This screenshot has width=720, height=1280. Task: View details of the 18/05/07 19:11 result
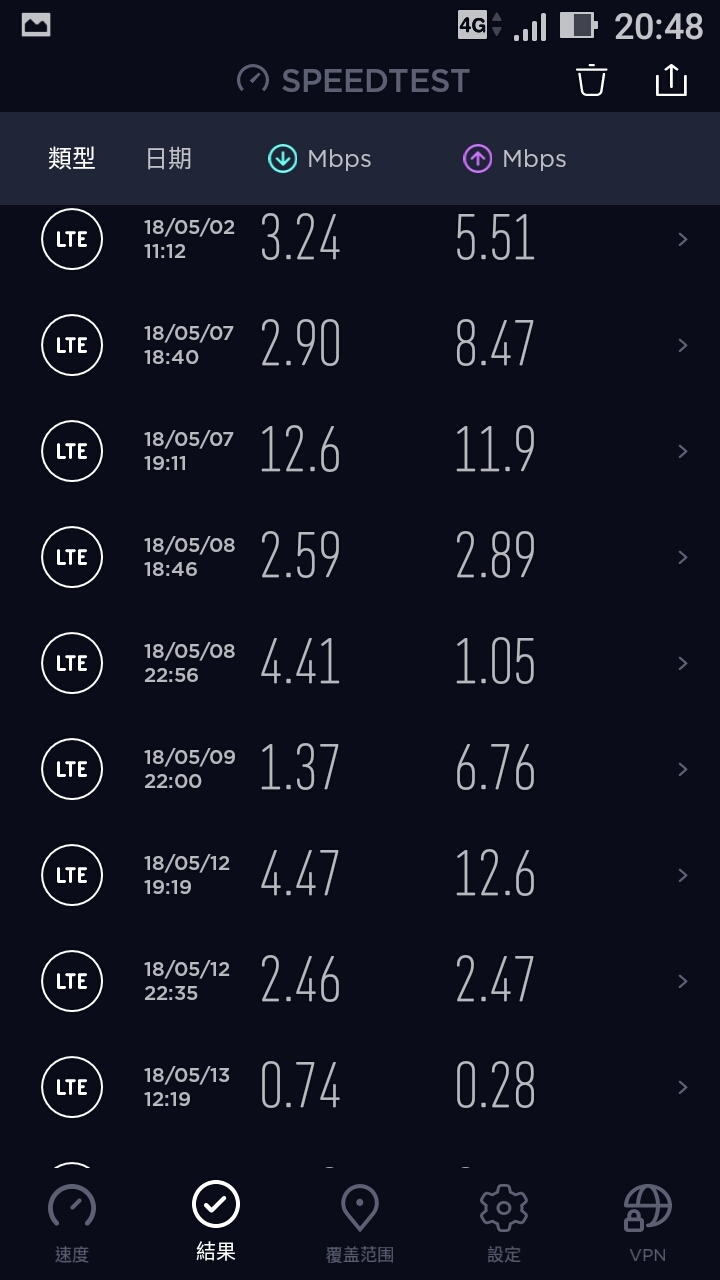coord(360,451)
